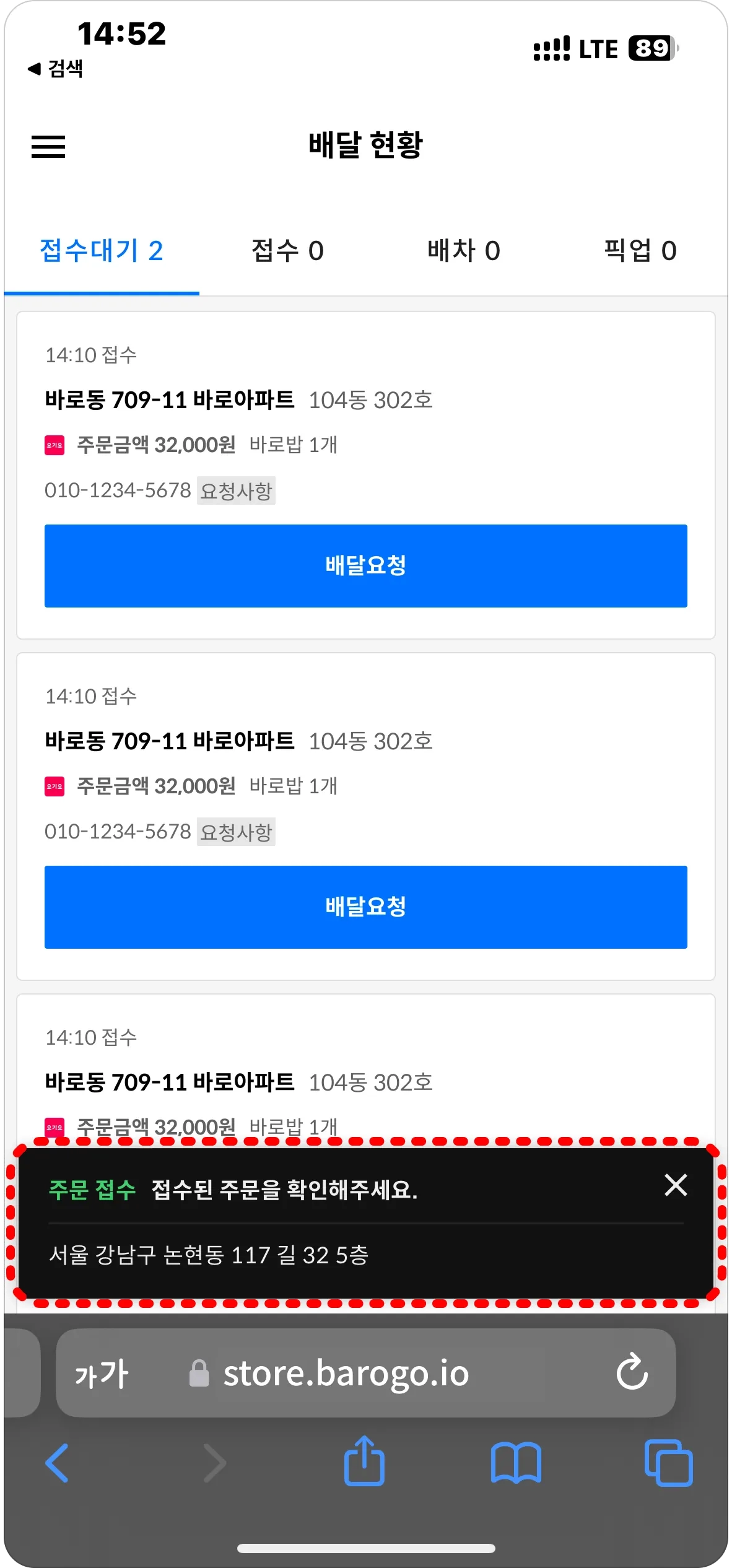This screenshot has width=732, height=1568.
Task: Reload the store.barogo.io page
Action: coord(632,1372)
